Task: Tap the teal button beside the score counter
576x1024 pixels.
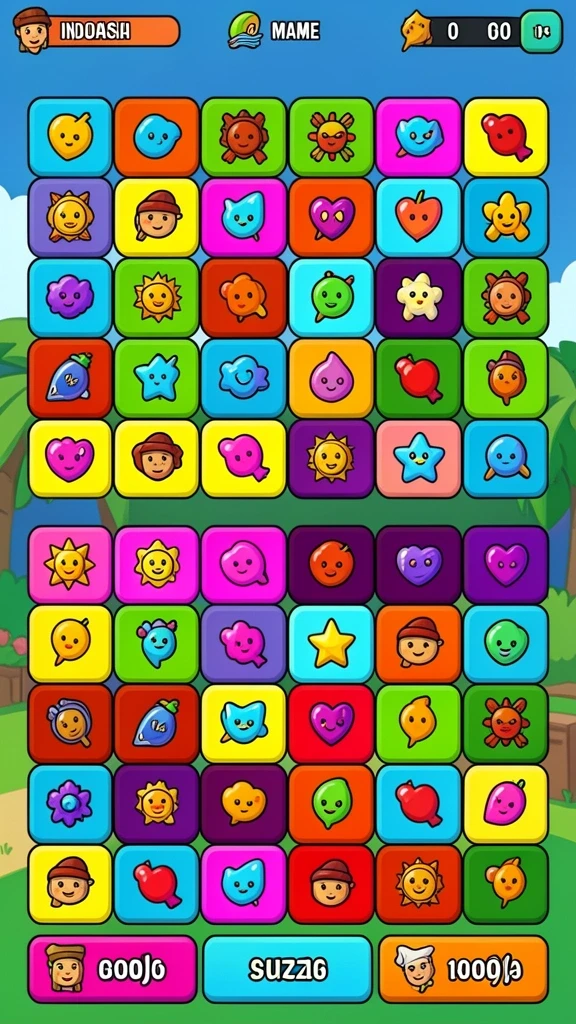Action: (x=541, y=31)
